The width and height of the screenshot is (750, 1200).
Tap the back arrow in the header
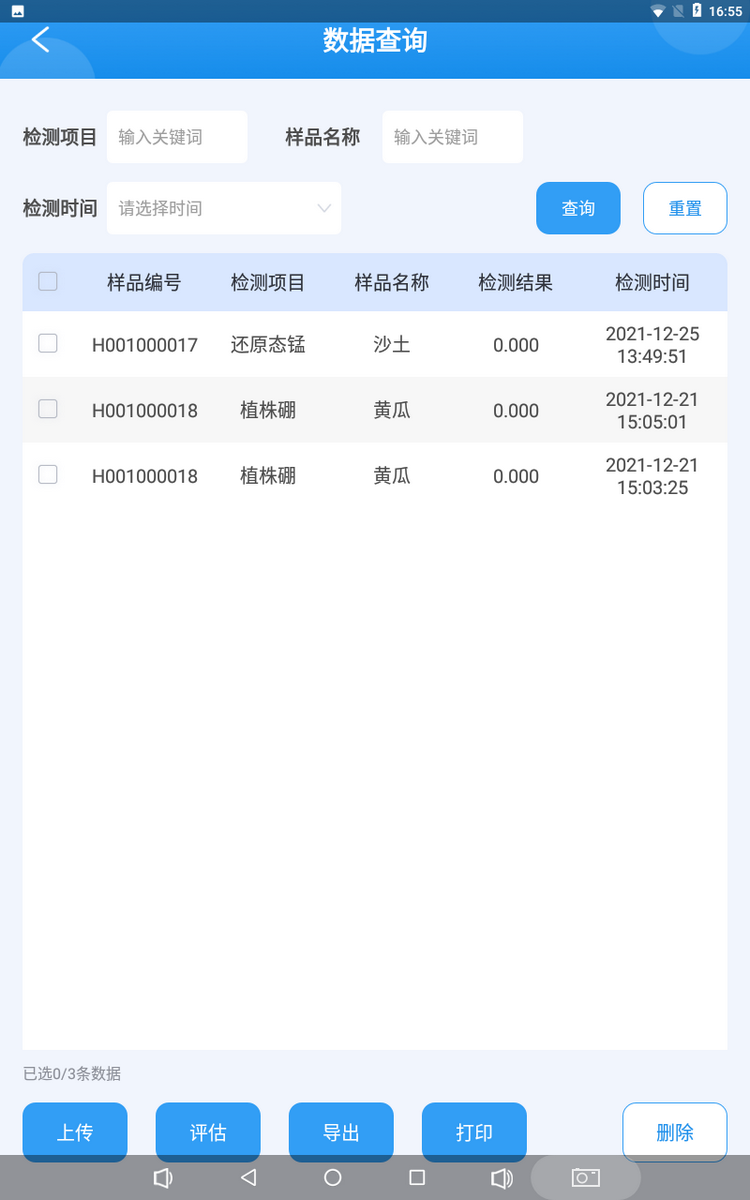[40, 40]
